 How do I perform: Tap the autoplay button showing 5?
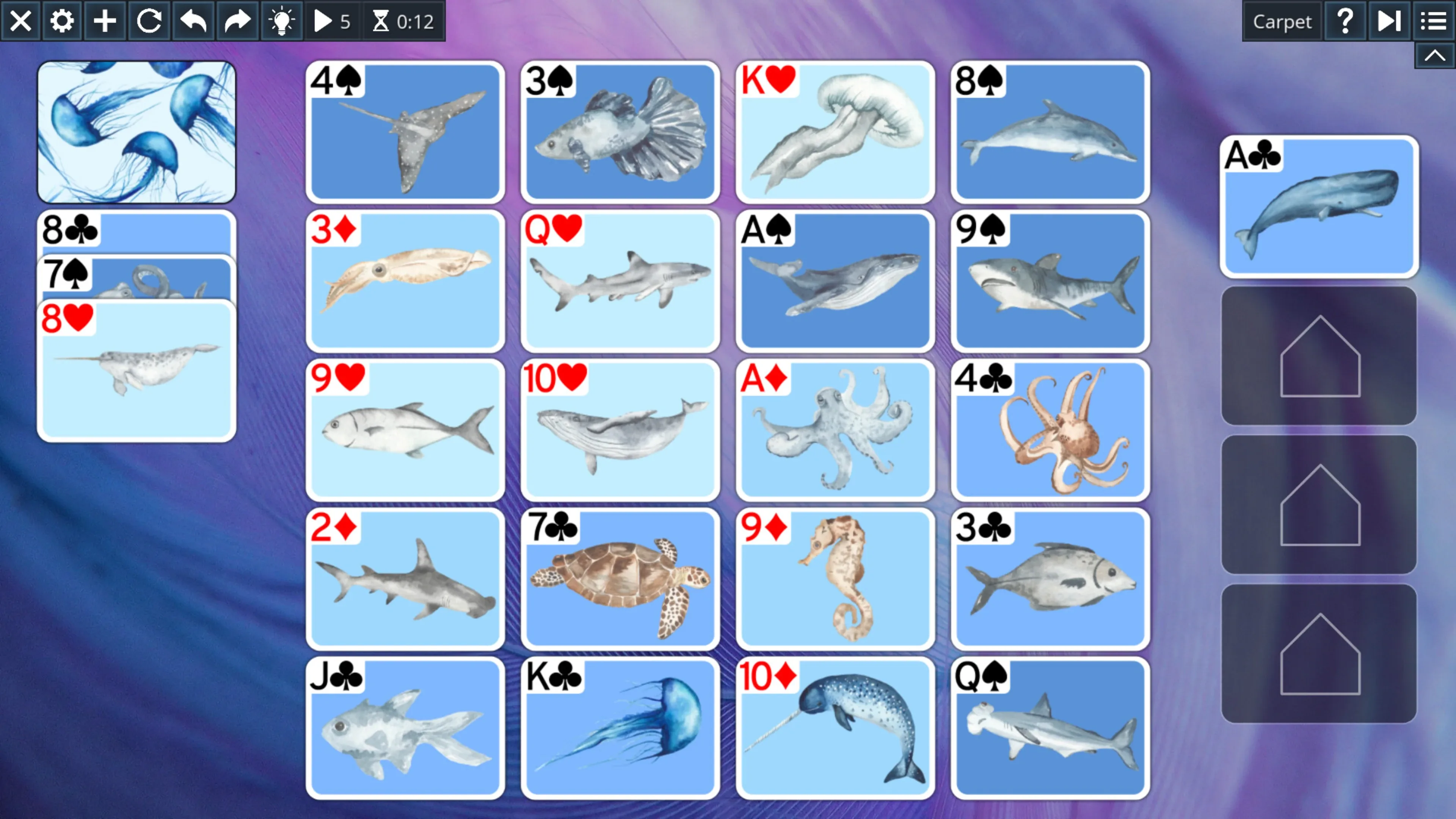coord(333,22)
